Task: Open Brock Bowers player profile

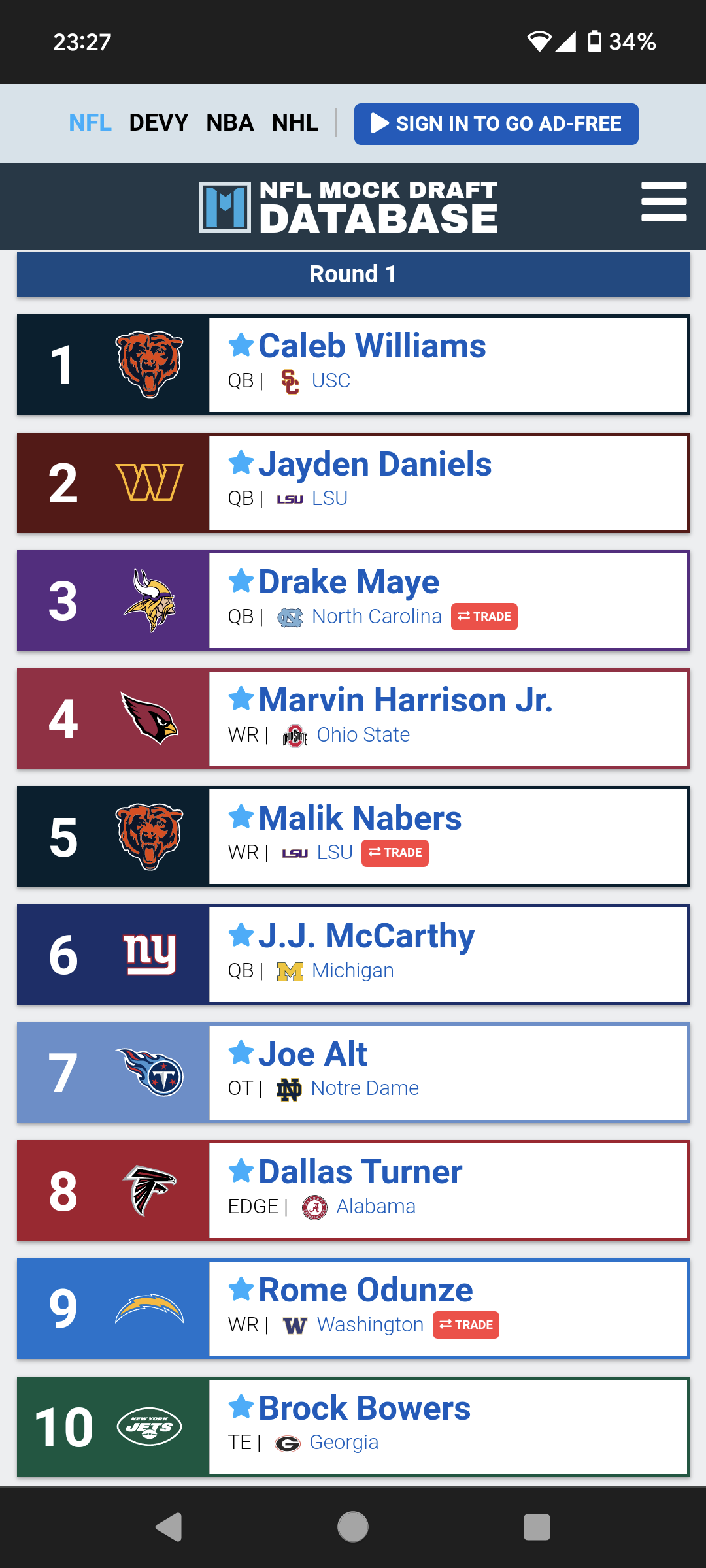Action: tap(364, 1408)
